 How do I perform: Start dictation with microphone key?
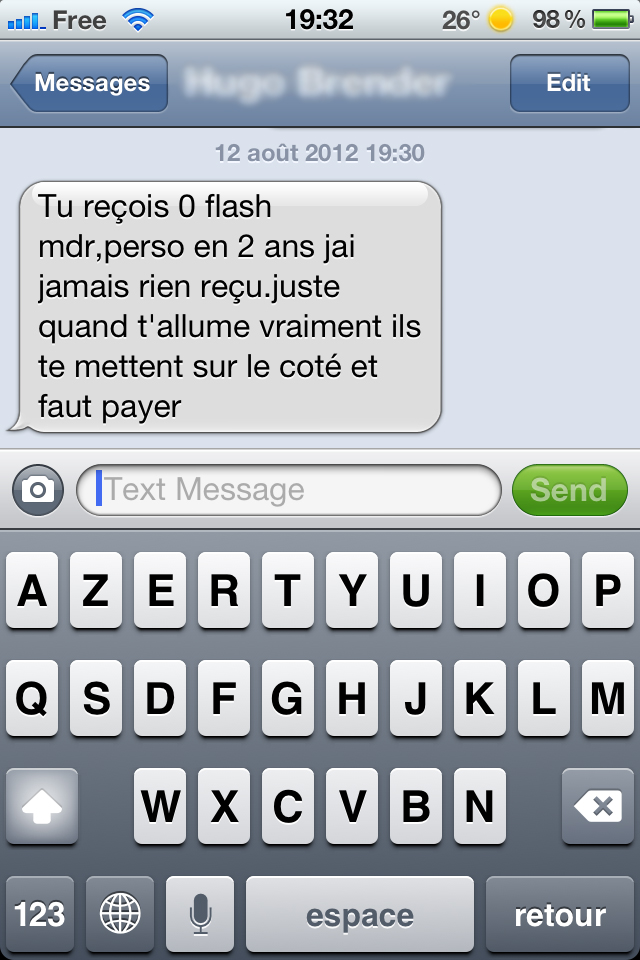click(x=200, y=914)
